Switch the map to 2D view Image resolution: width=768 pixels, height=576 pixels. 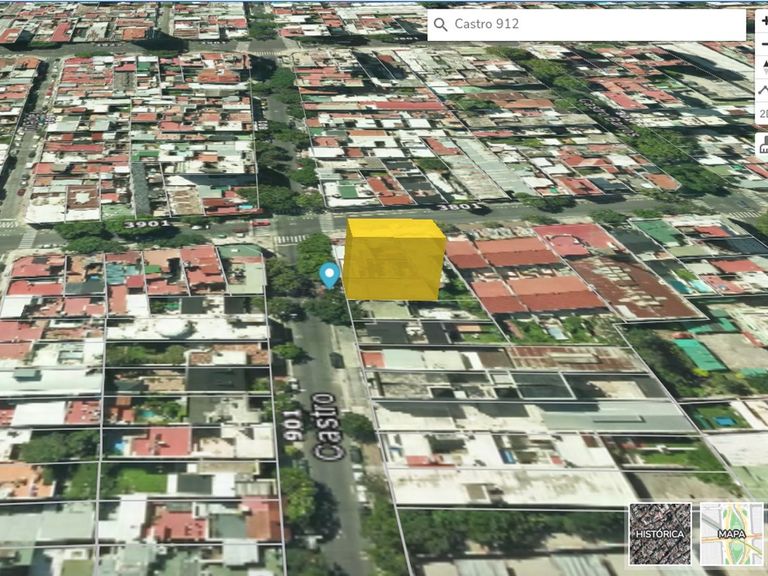(x=763, y=114)
